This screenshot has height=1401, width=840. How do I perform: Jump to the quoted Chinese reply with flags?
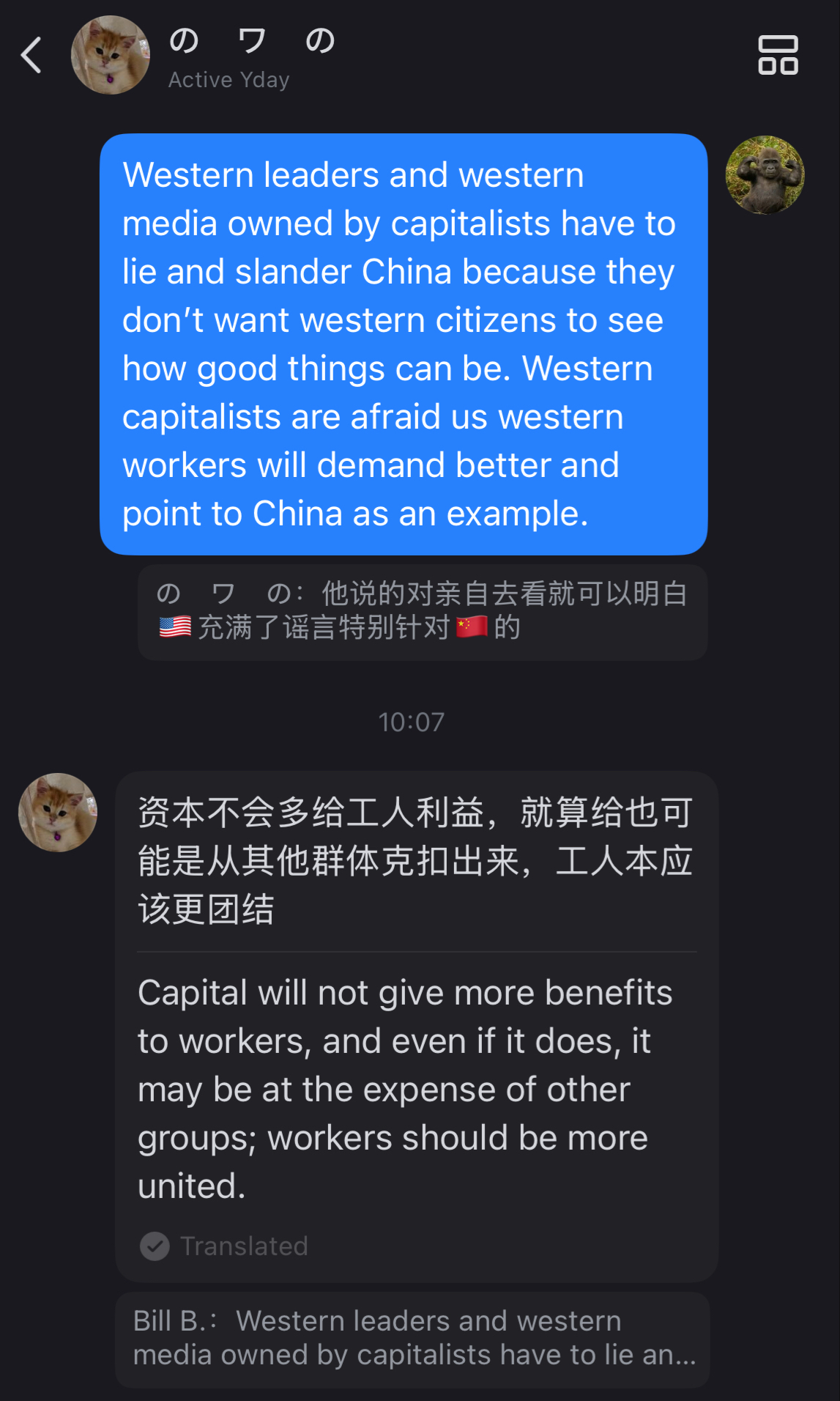422,611
